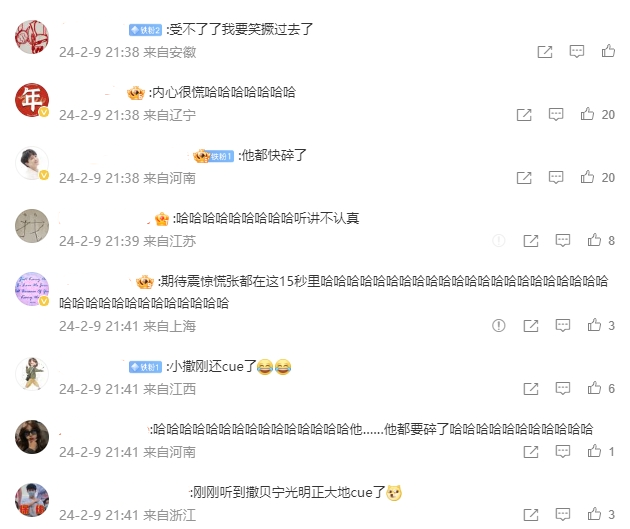Share the comment '期待震惊慌张都在这15秒里'
The image size is (630, 529).
pos(531,326)
